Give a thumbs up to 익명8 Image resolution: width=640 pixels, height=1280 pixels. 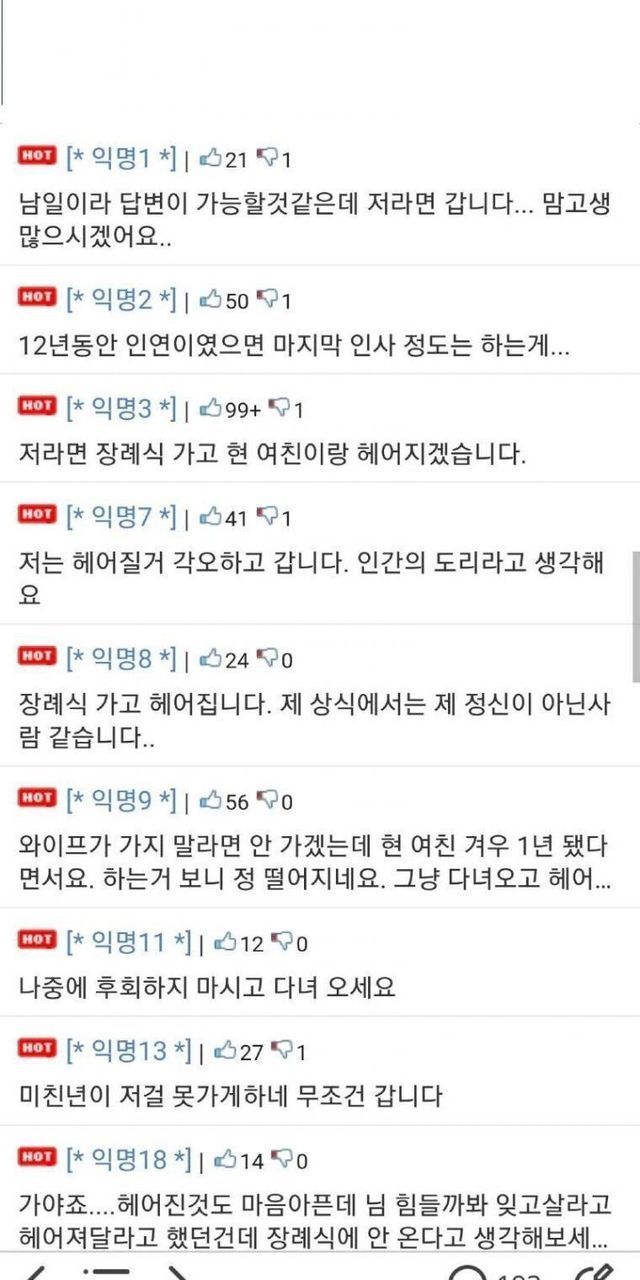[x=211, y=658]
